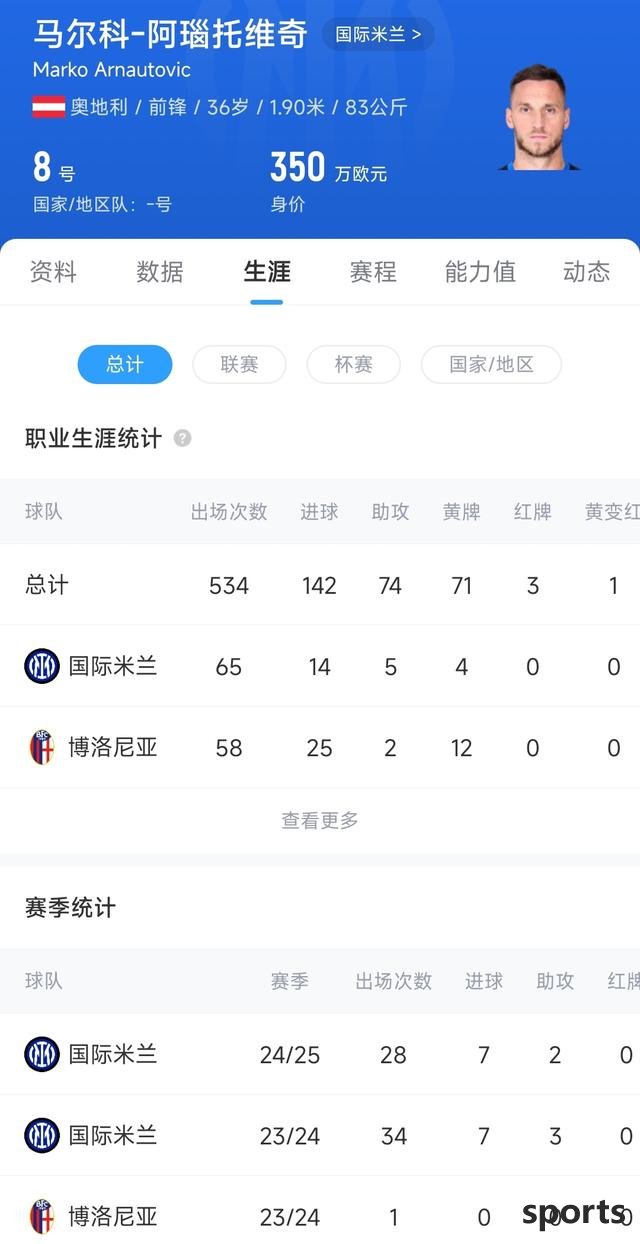Switch to the 资料 tab

tap(53, 272)
